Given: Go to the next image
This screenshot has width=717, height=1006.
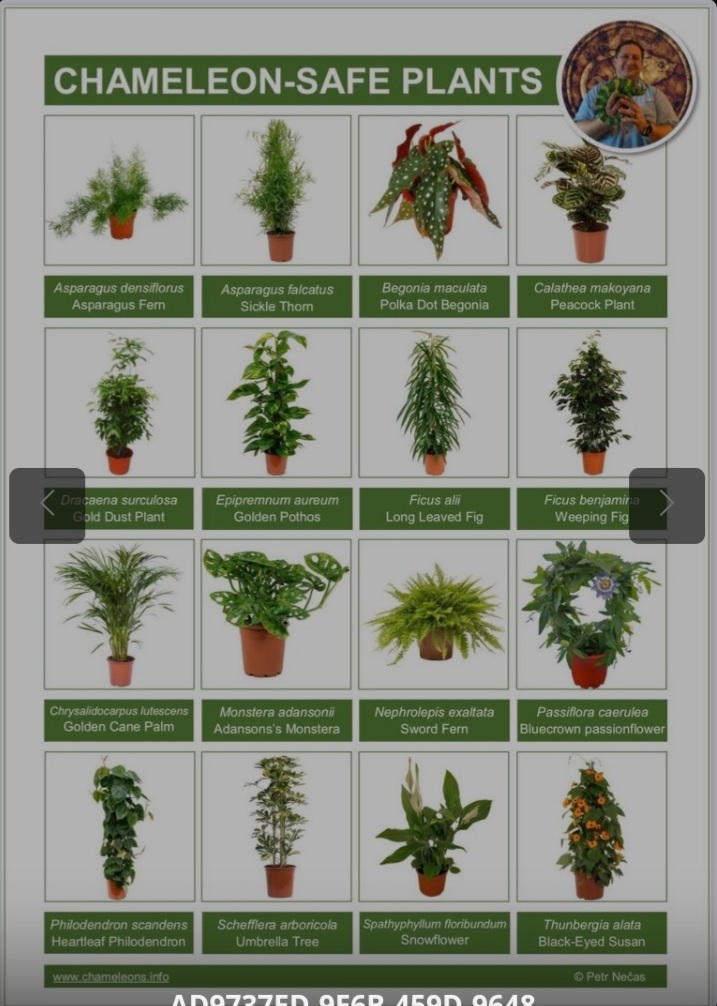Looking at the screenshot, I should (x=666, y=505).
